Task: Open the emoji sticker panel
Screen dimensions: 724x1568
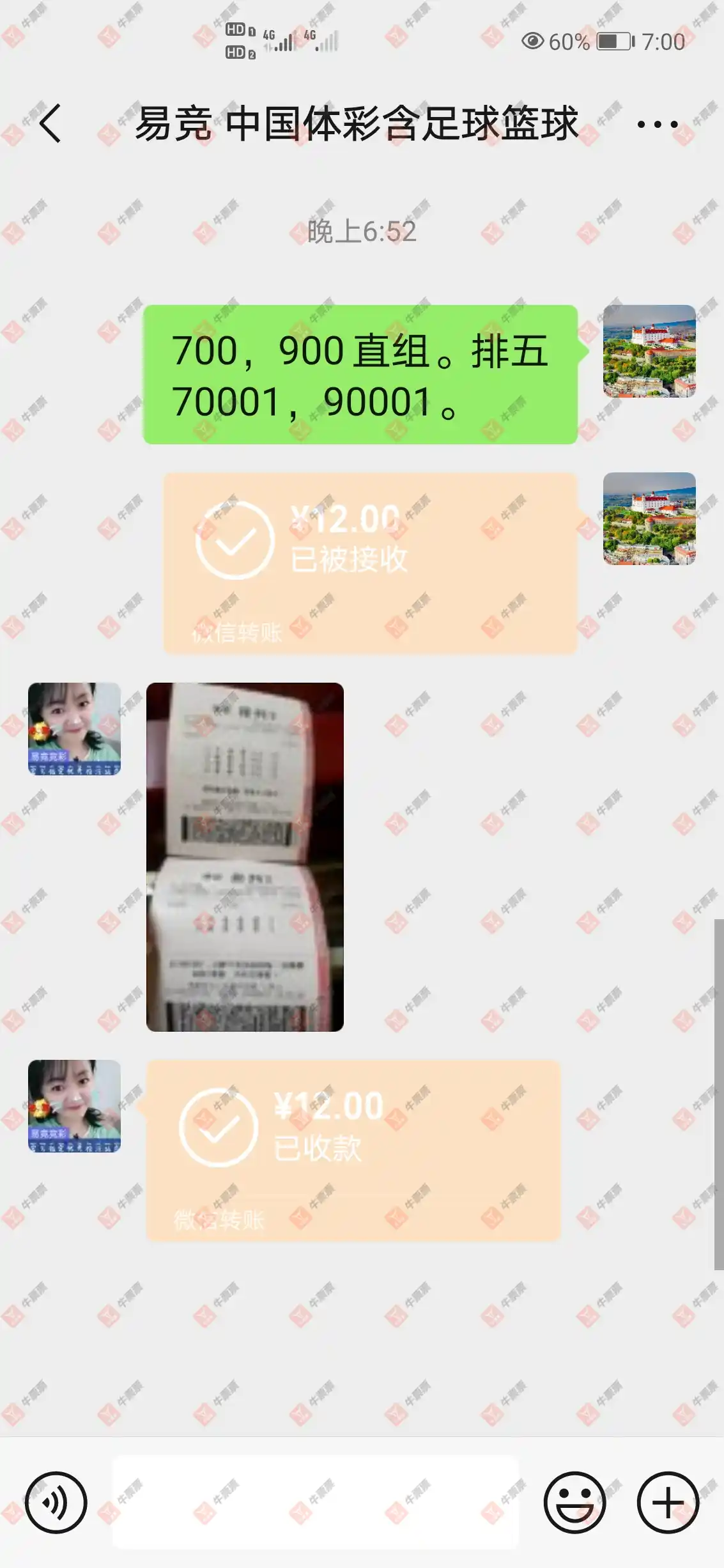Action: (574, 1502)
